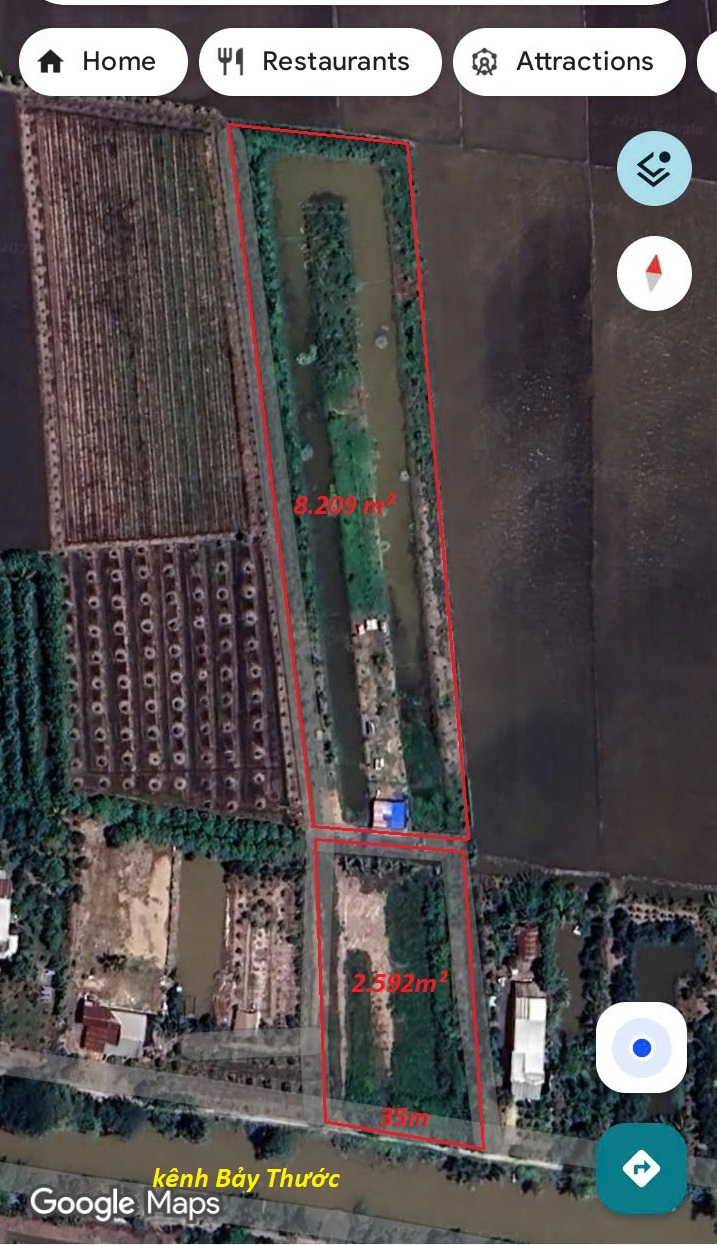The height and width of the screenshot is (1245, 717).
Task: Open the directions button
Action: click(642, 1167)
